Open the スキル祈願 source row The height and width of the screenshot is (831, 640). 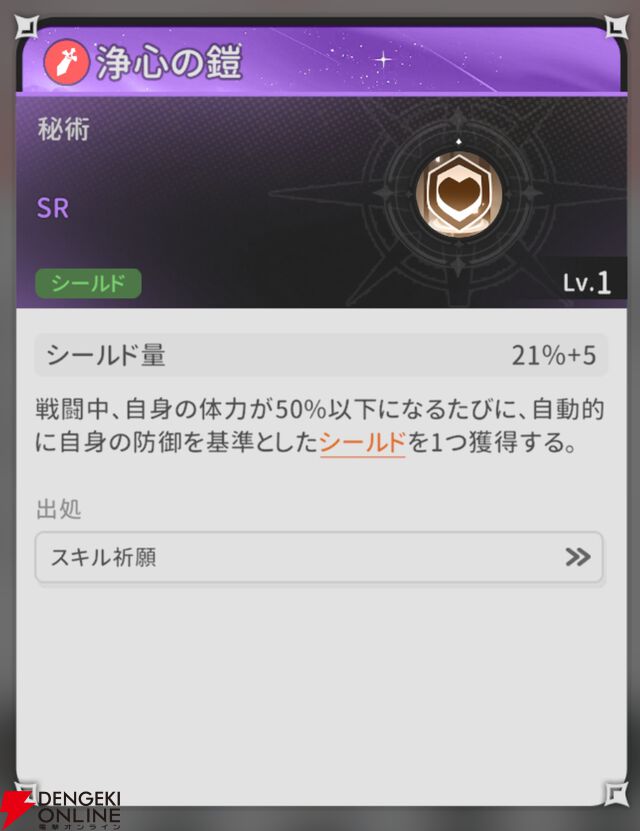(319, 558)
